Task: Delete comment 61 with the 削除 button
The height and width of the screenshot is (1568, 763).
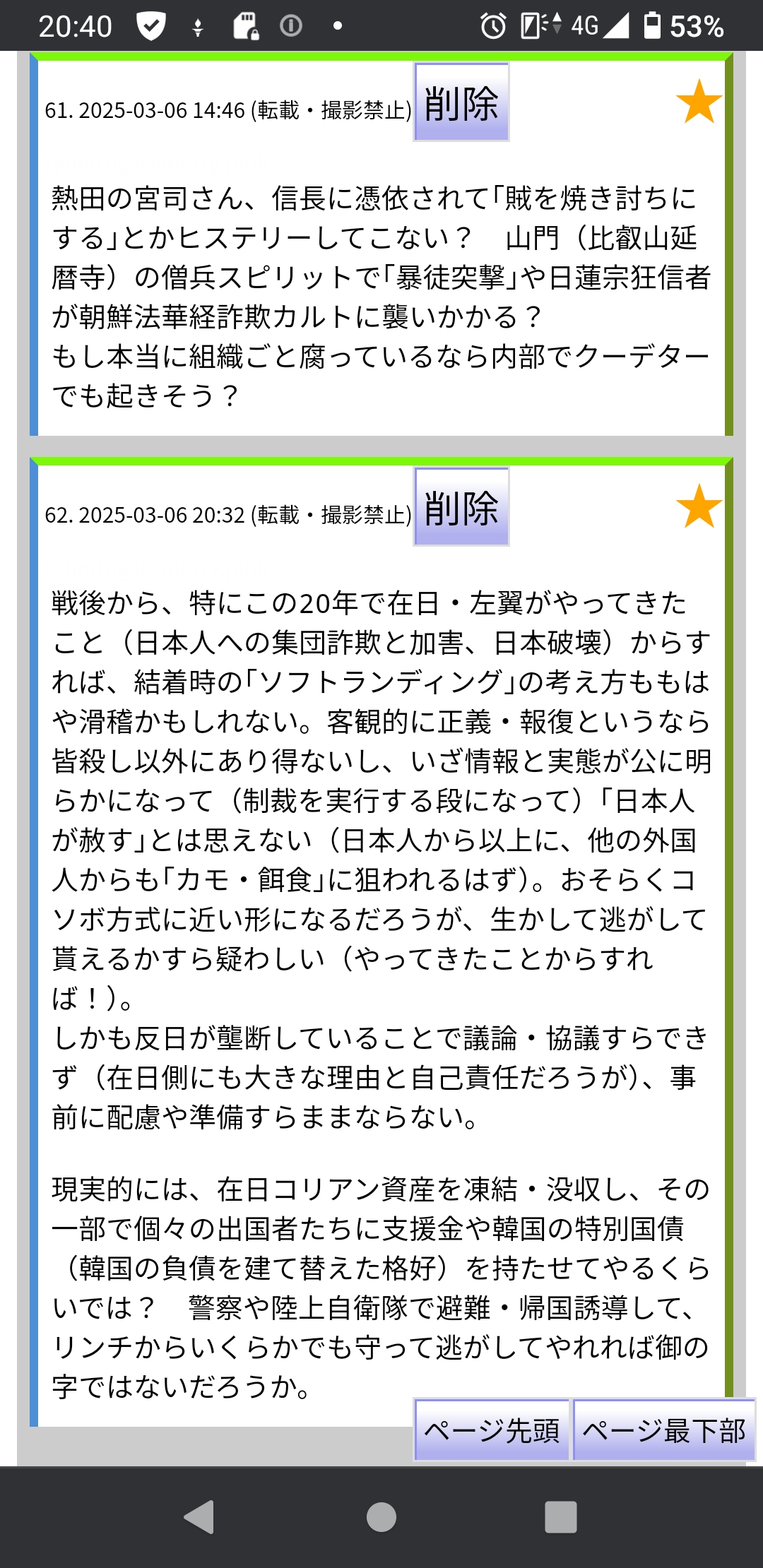Action: [x=461, y=103]
